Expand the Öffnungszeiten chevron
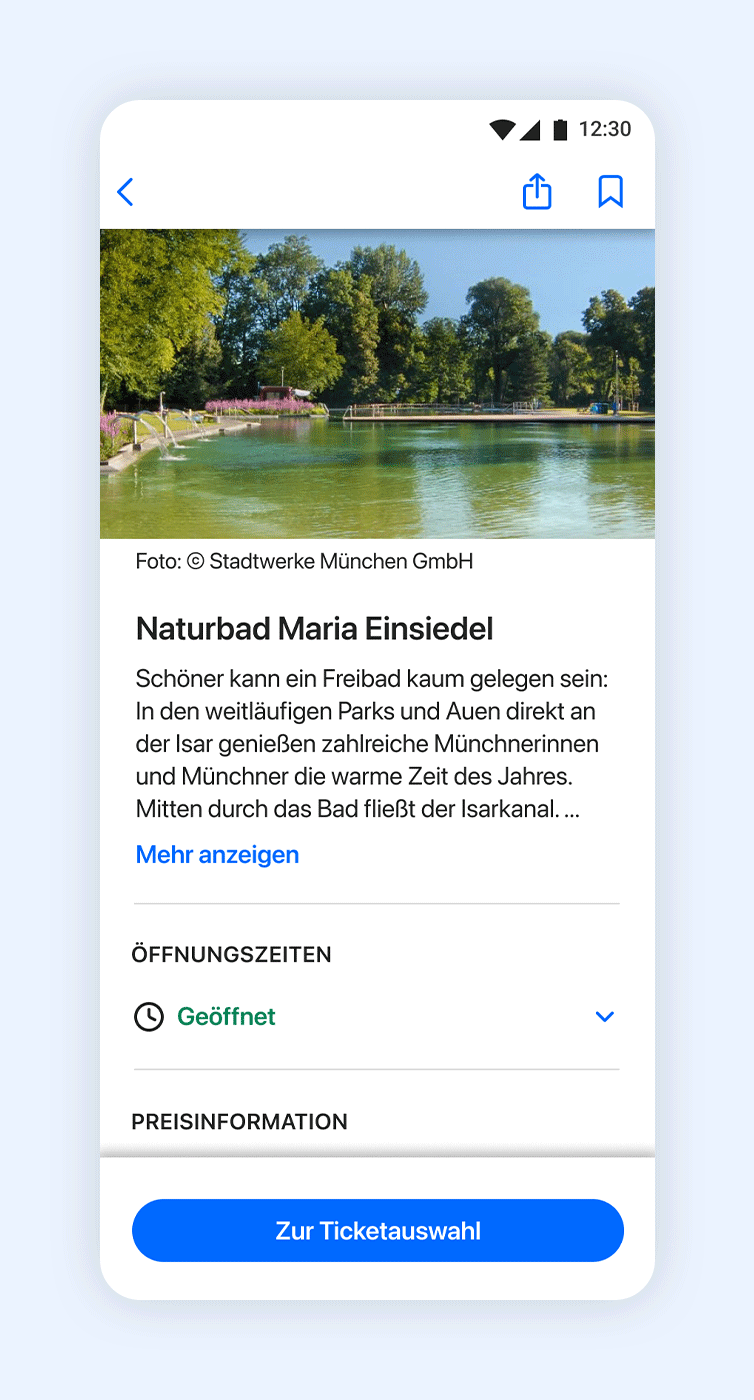This screenshot has height=1400, width=754. click(604, 1017)
